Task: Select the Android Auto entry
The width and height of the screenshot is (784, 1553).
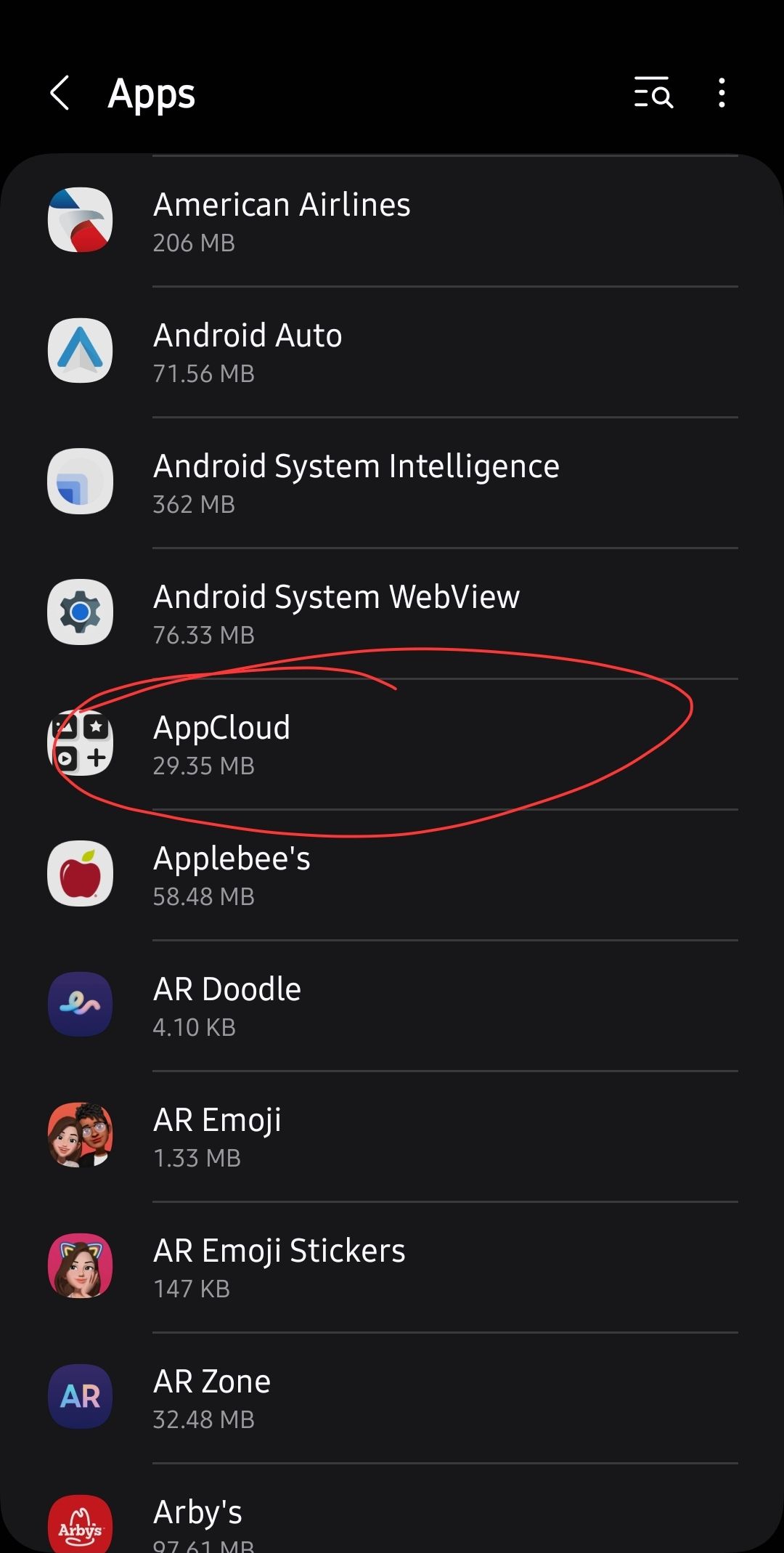Action: 392,352
